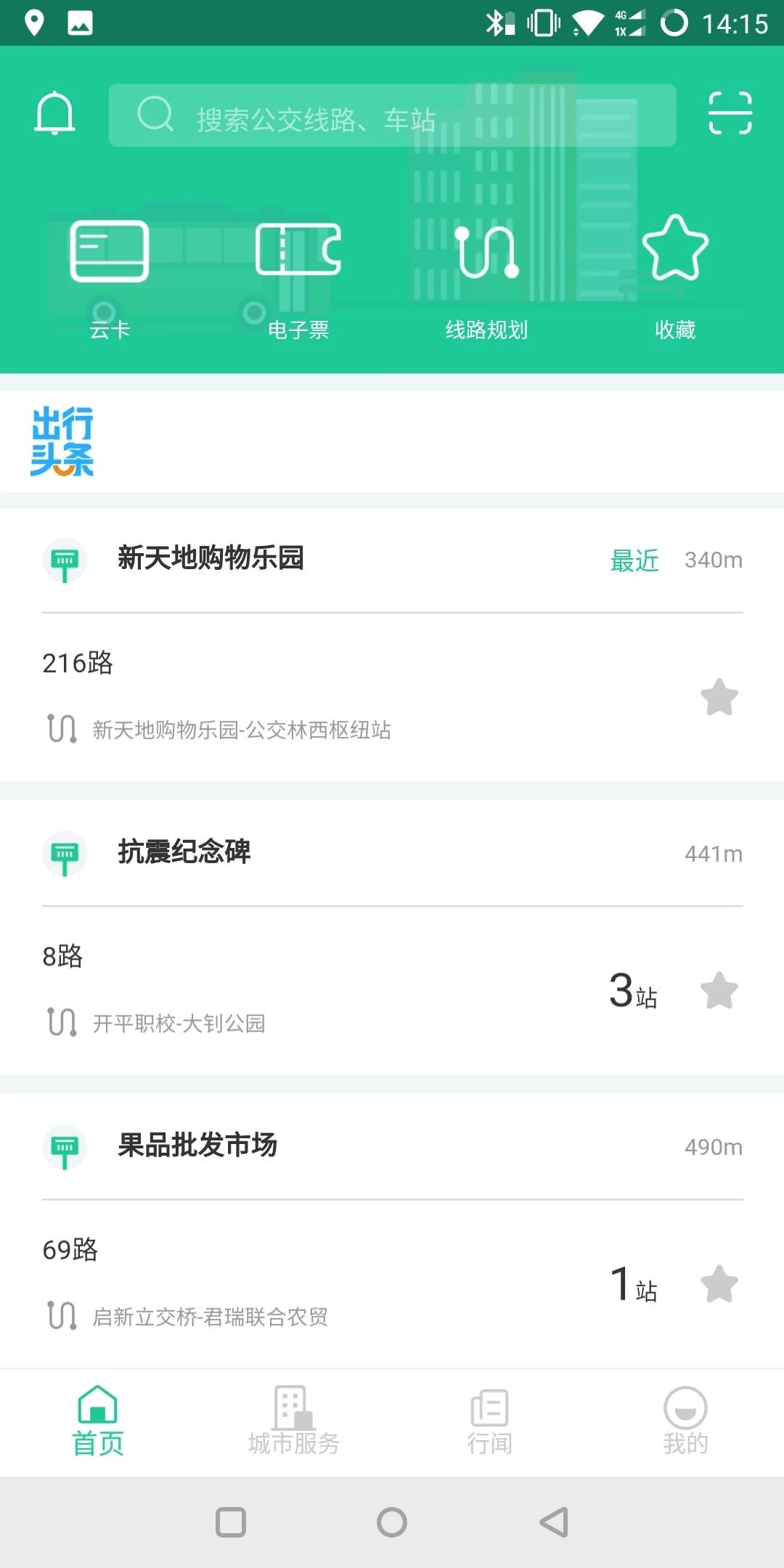The height and width of the screenshot is (1568, 784).
Task: Open 收藏 favorites
Action: (x=675, y=276)
